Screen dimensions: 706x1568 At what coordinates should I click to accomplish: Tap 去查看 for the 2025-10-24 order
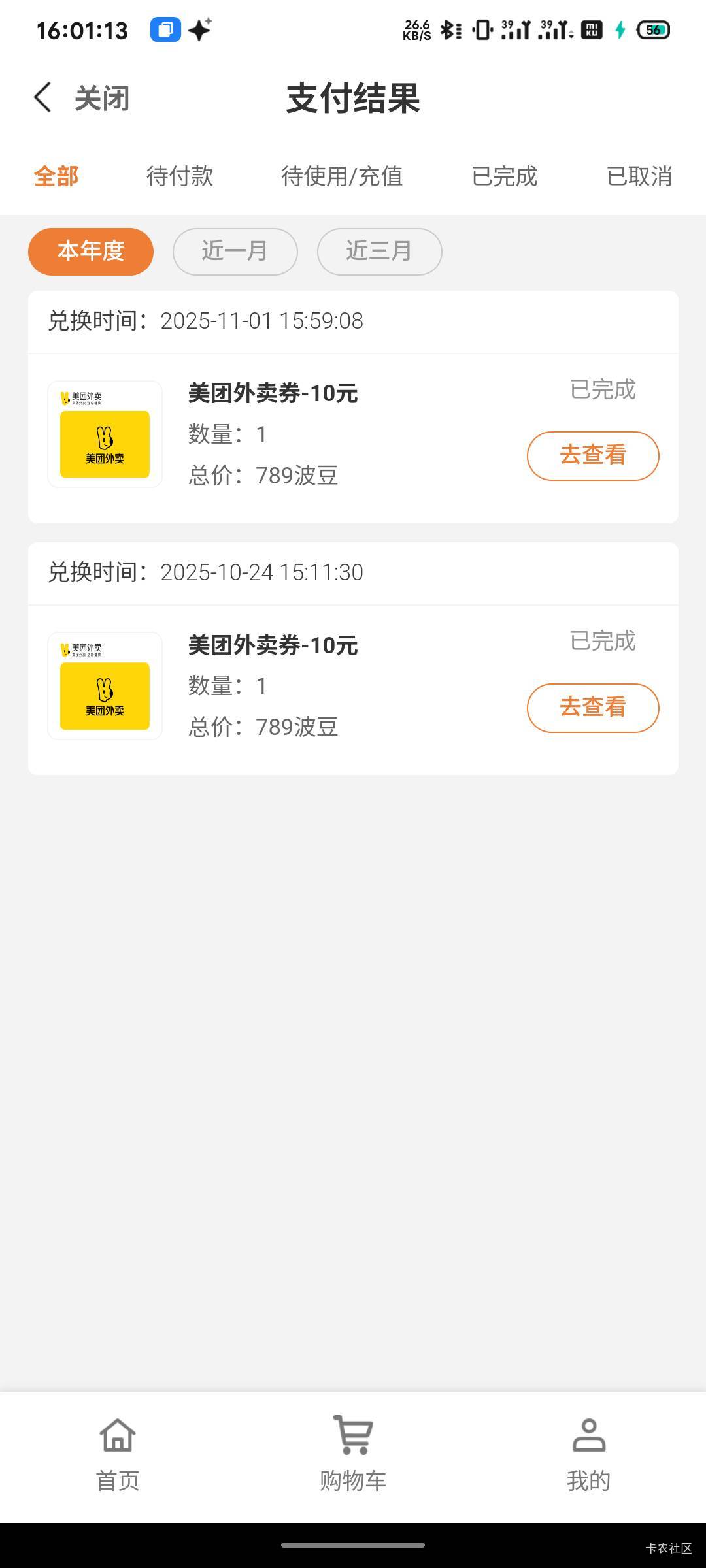[x=593, y=708]
